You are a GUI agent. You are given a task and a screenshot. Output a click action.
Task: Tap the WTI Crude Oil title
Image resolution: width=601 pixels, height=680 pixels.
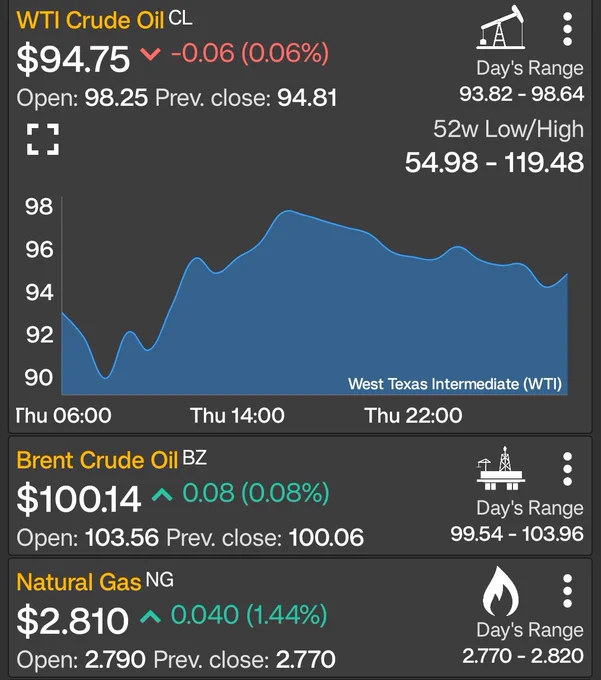pos(90,20)
